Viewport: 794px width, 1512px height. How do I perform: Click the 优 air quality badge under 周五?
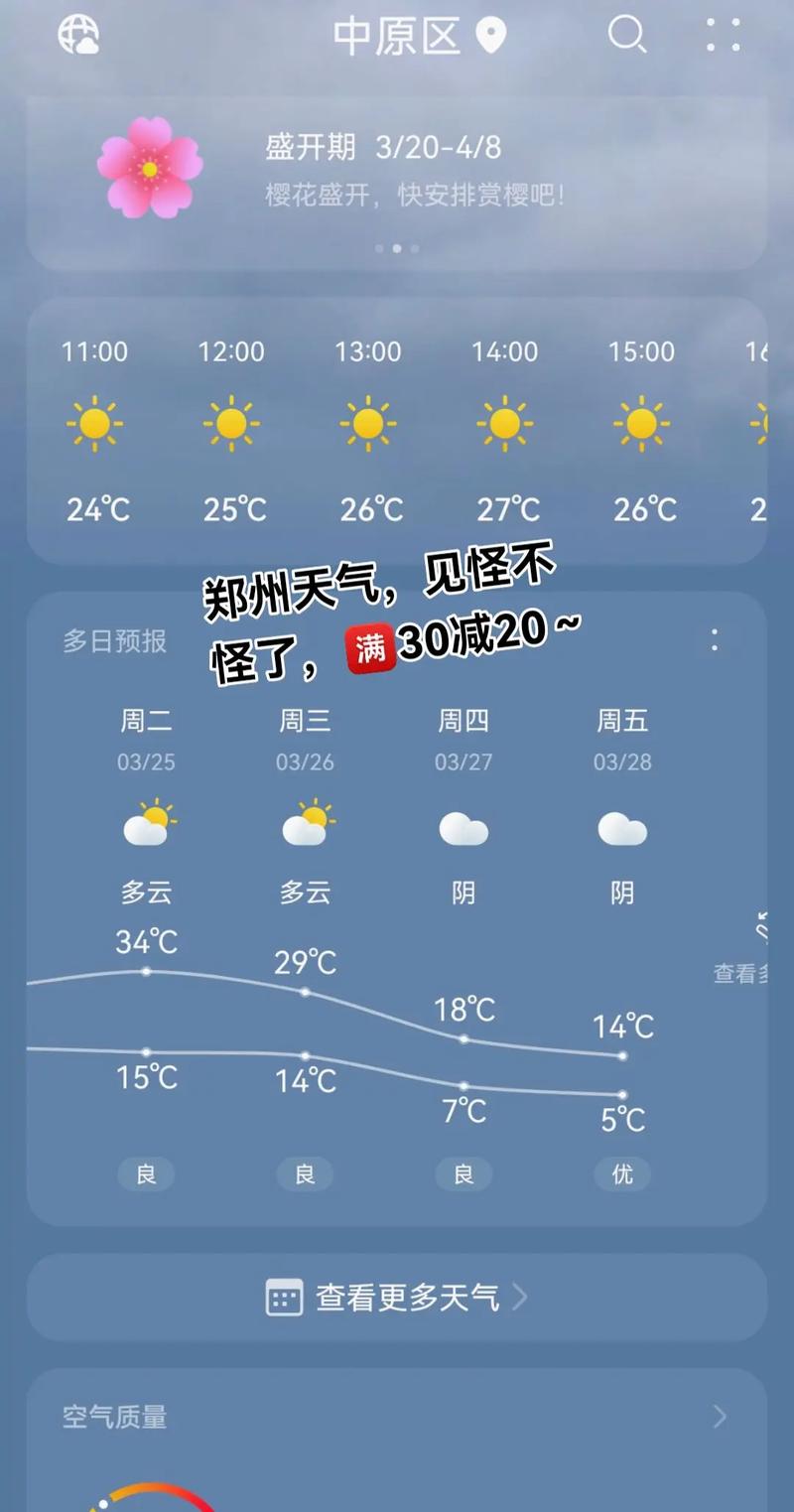tap(622, 1173)
